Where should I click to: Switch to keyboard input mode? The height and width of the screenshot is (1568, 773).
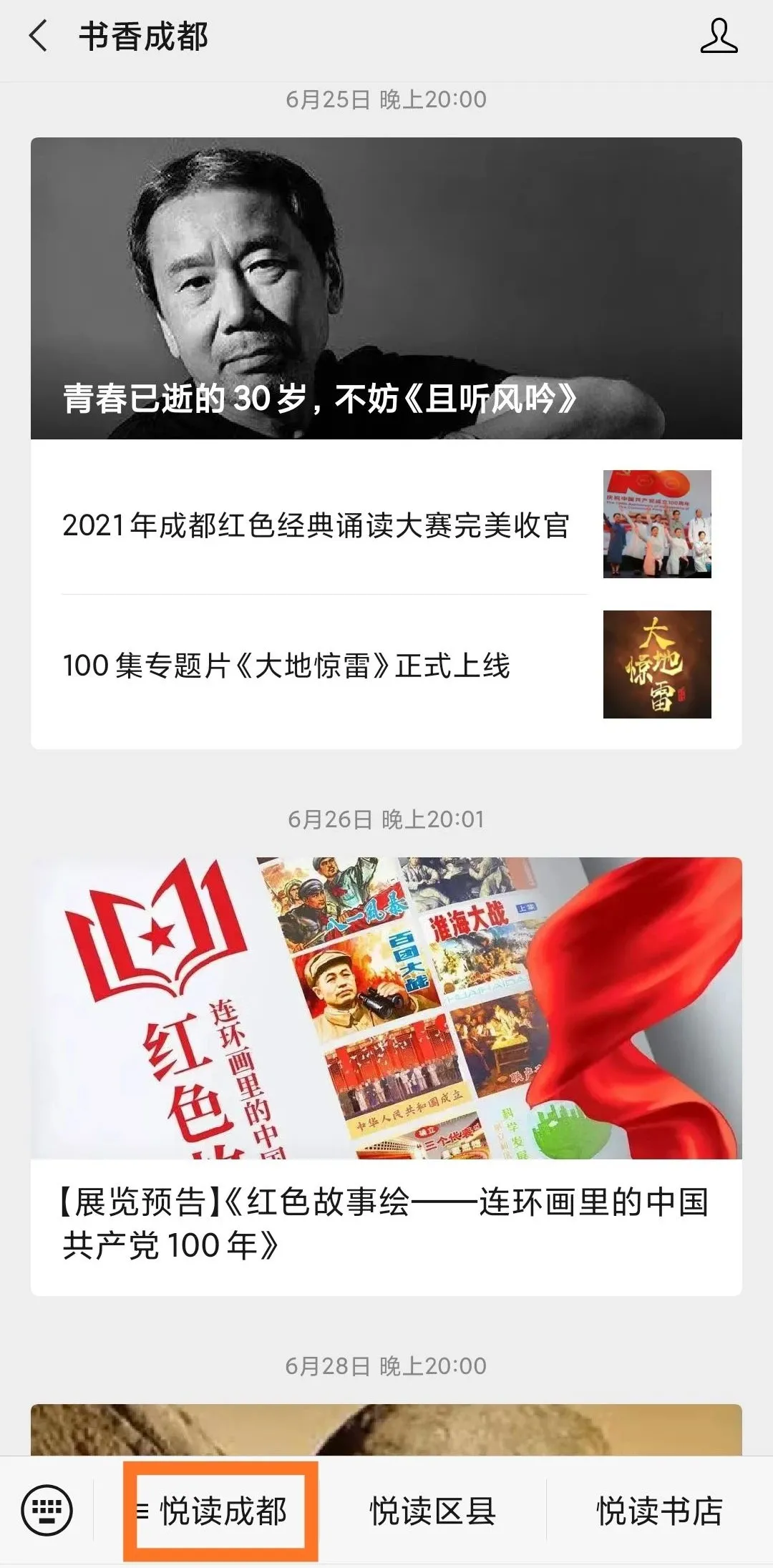point(47,1511)
